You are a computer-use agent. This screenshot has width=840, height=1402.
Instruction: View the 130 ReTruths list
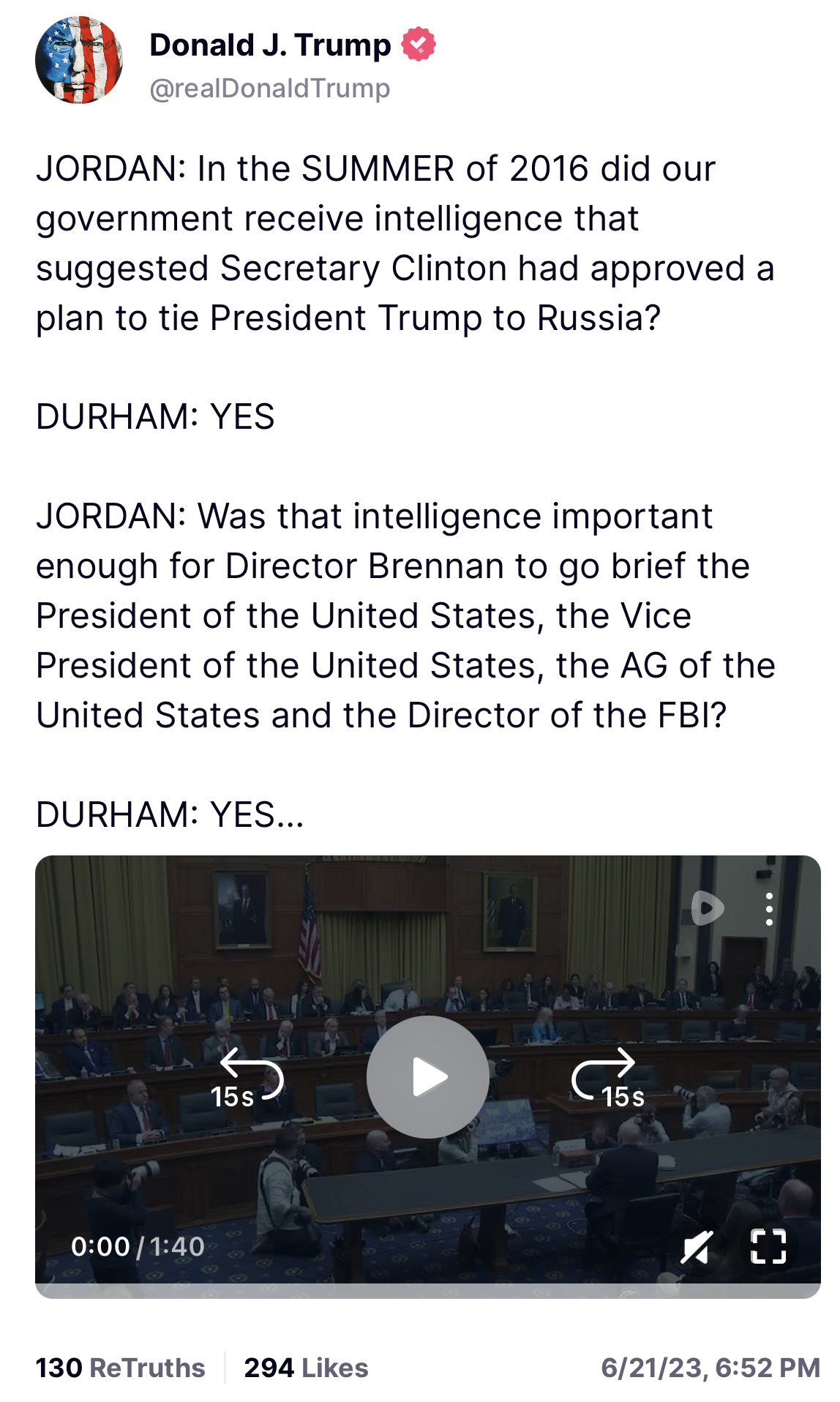click(121, 1368)
